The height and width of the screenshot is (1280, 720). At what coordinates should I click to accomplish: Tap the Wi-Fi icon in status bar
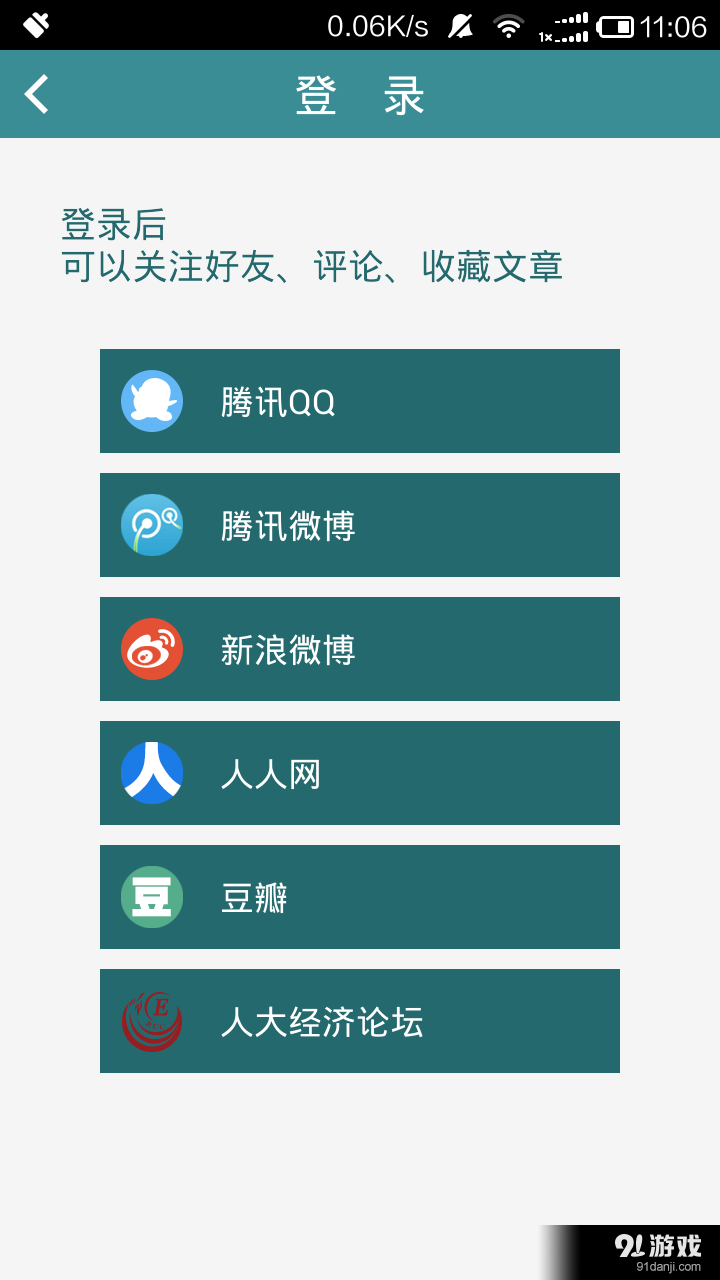pos(508,26)
